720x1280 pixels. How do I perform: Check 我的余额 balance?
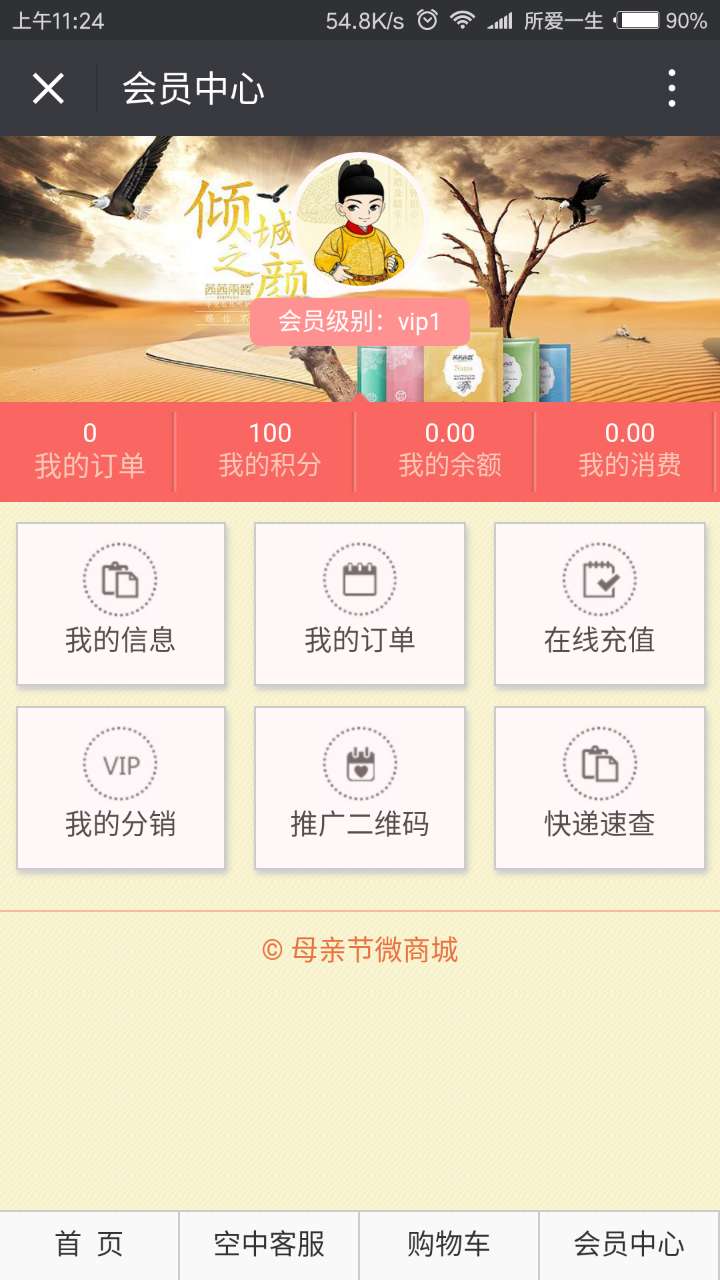point(450,451)
